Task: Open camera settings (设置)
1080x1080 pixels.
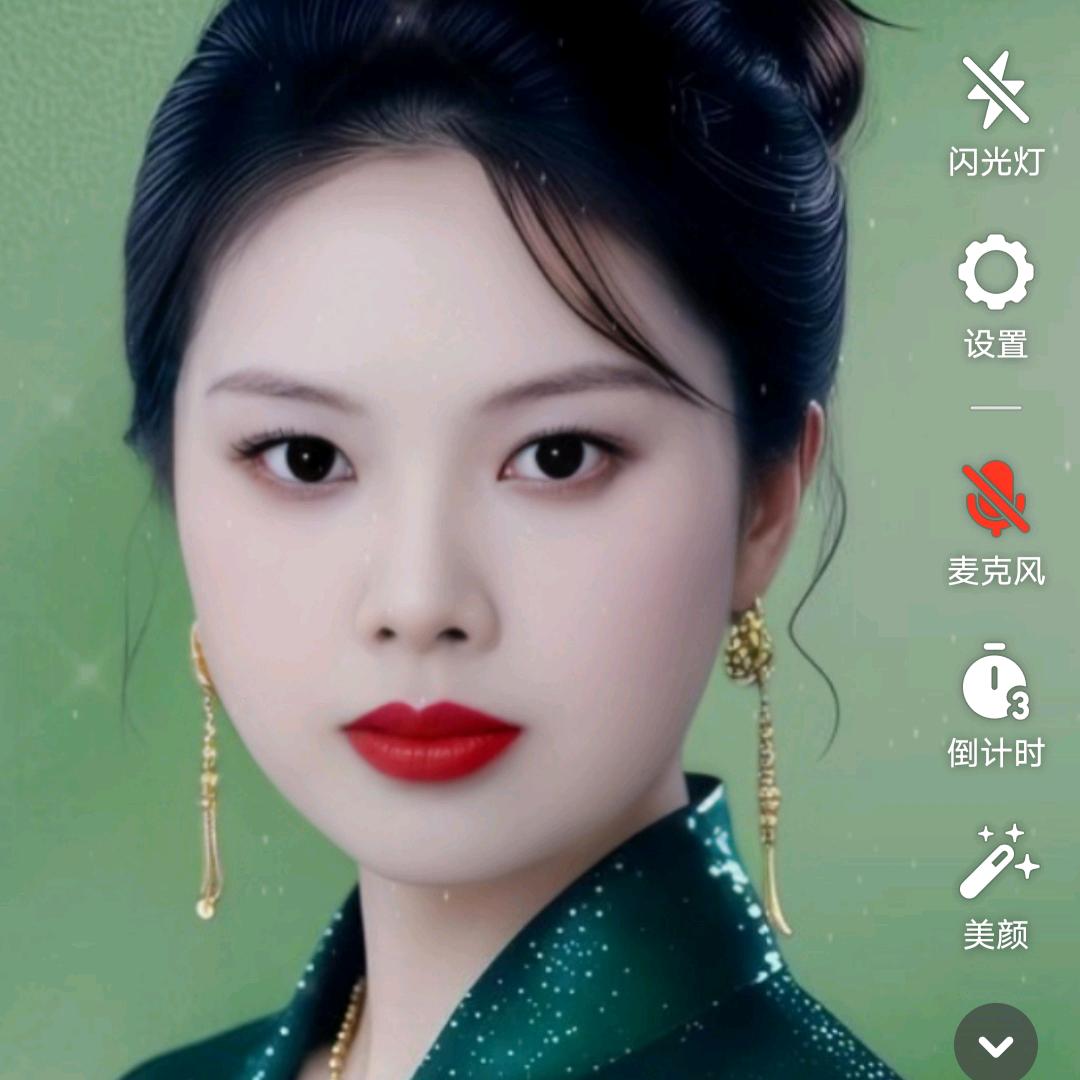Action: tap(995, 273)
